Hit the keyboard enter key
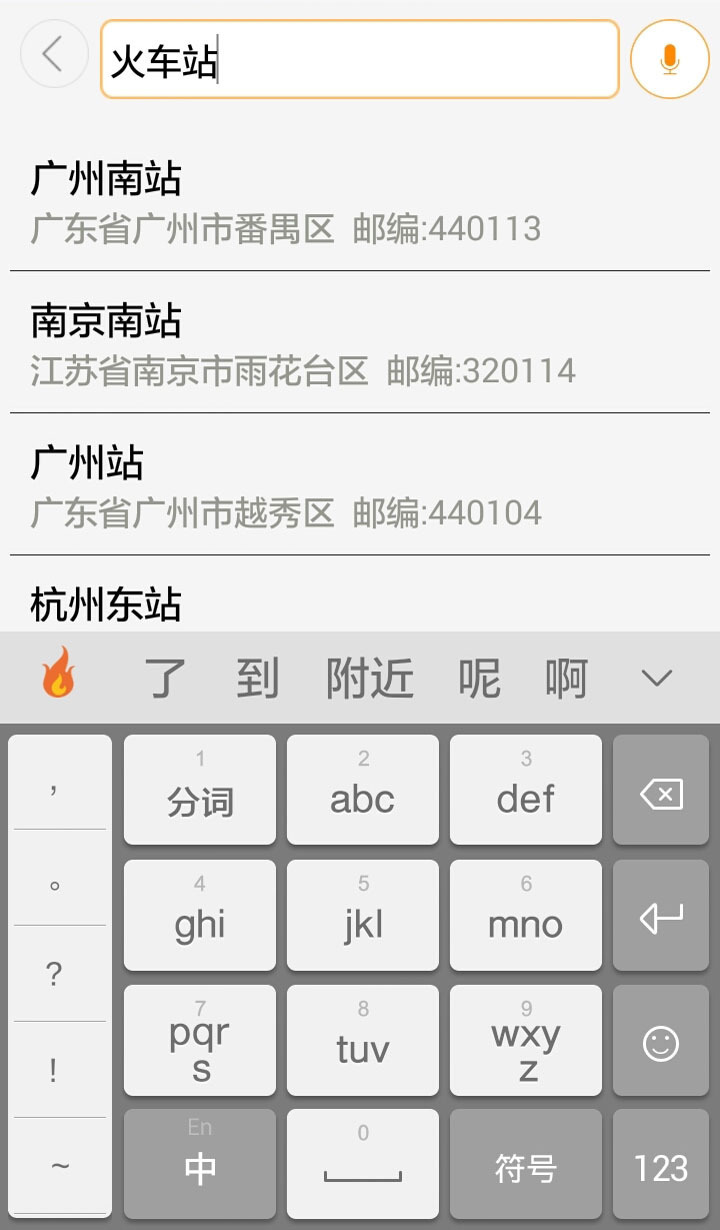The height and width of the screenshot is (1230, 720). [661, 915]
